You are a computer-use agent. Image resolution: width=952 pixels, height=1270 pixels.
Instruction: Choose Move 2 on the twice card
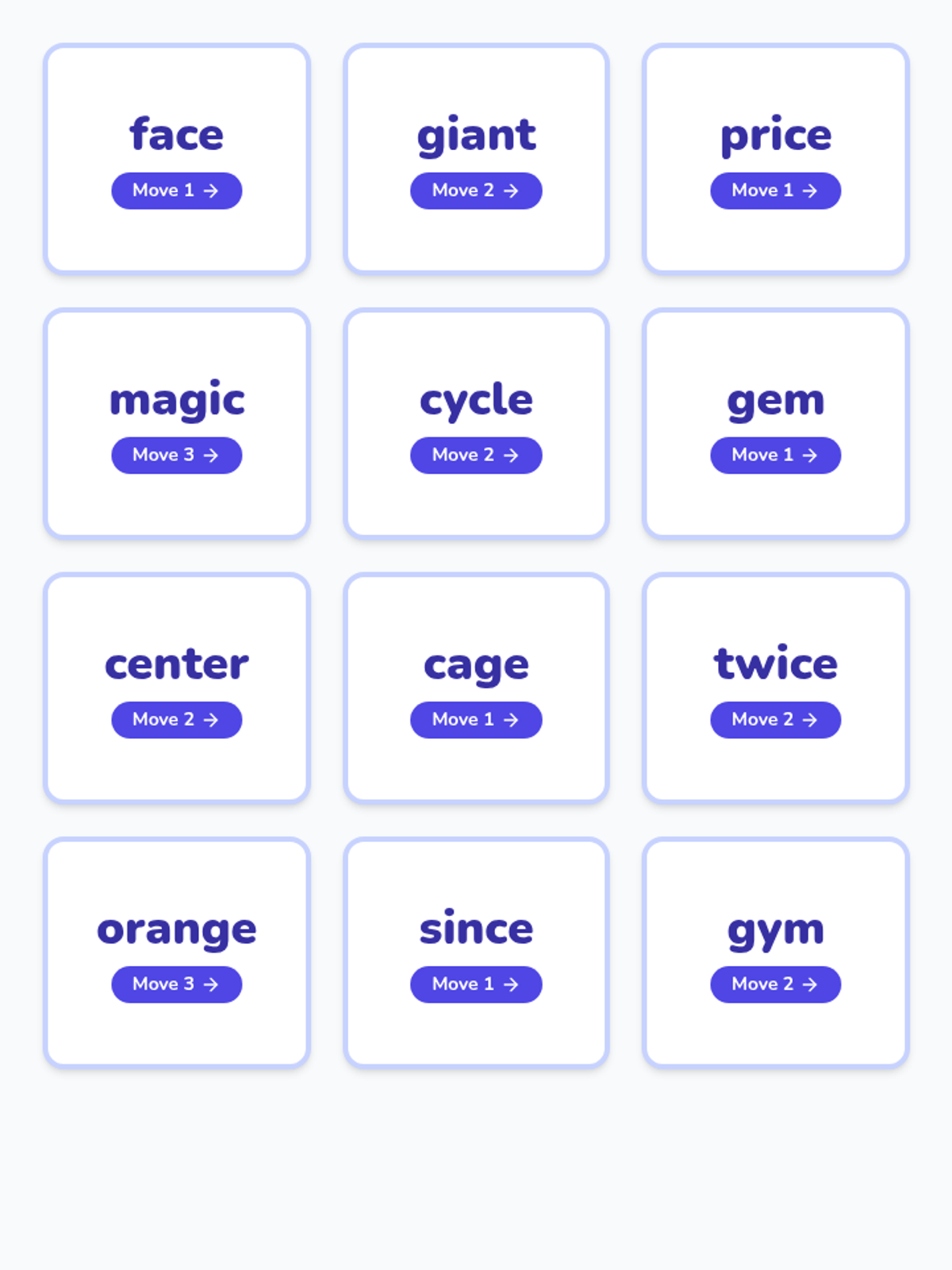[x=775, y=720]
